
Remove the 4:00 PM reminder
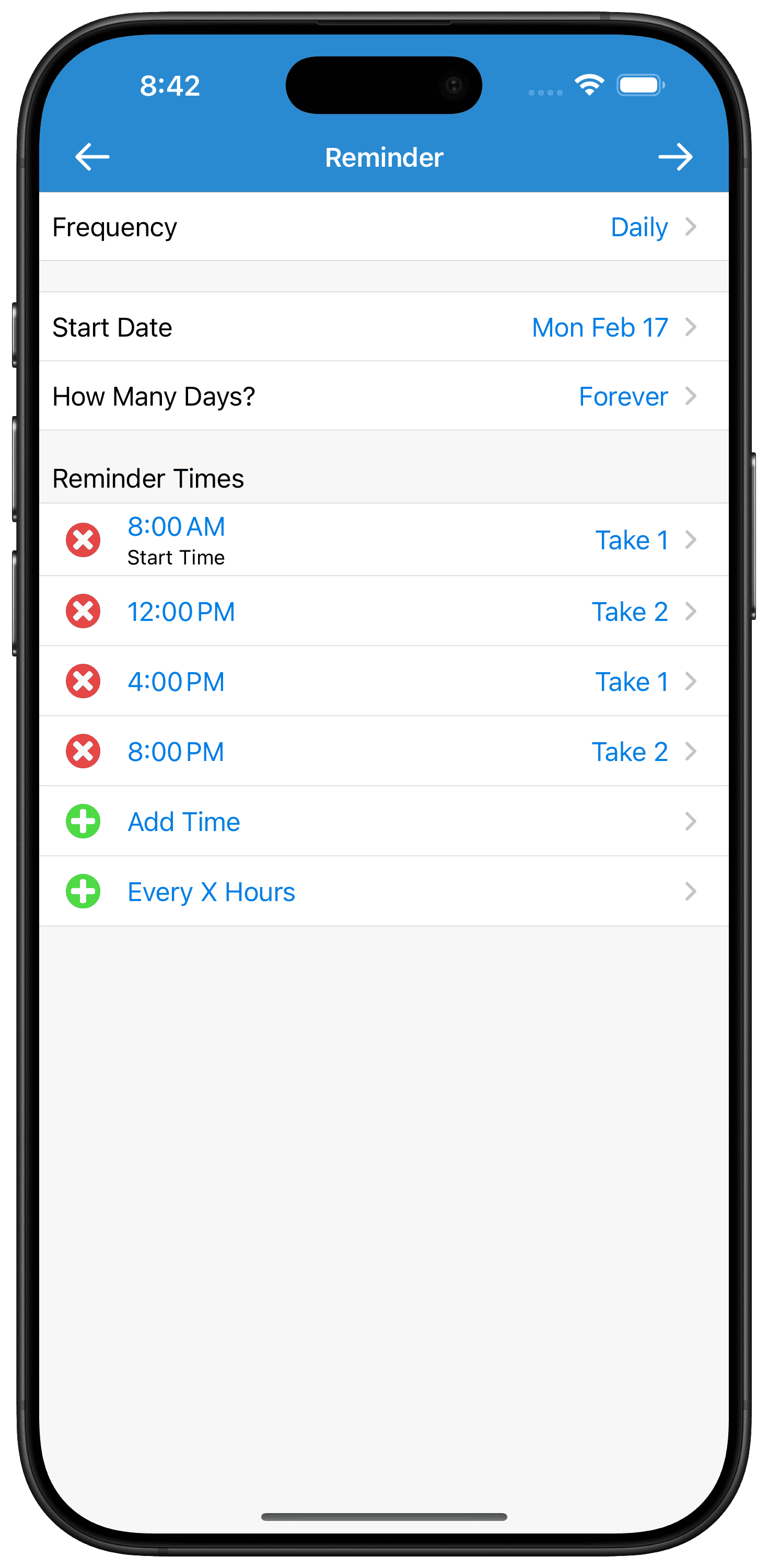point(84,681)
